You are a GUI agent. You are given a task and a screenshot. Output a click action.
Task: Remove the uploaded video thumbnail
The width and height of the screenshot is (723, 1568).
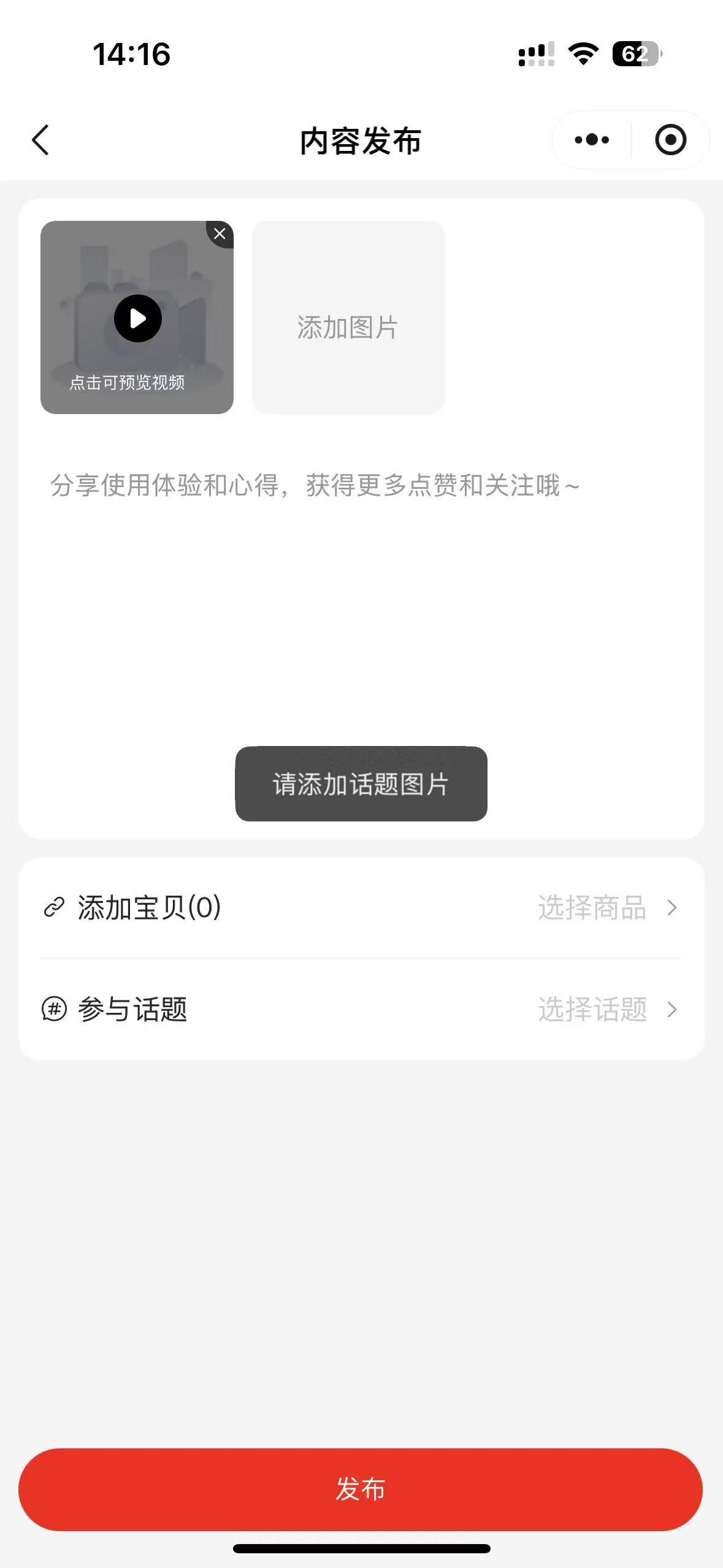(x=220, y=234)
